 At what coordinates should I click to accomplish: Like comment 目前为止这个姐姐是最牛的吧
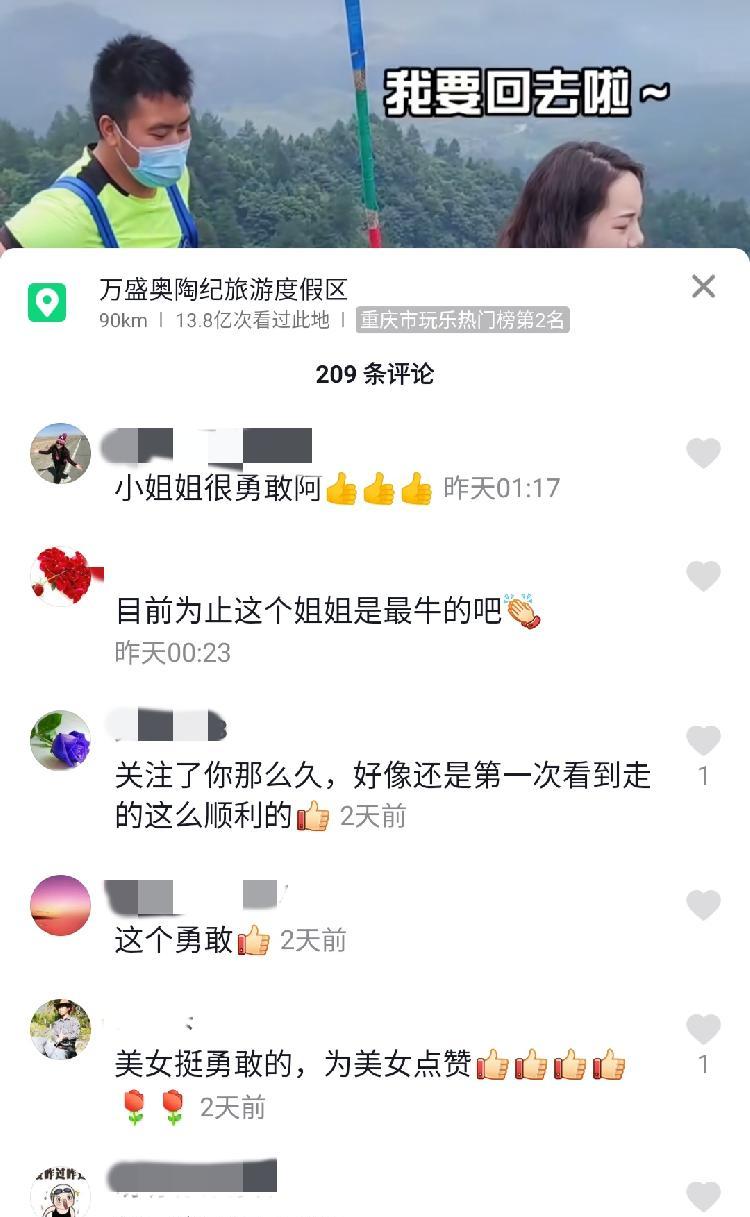coord(703,576)
